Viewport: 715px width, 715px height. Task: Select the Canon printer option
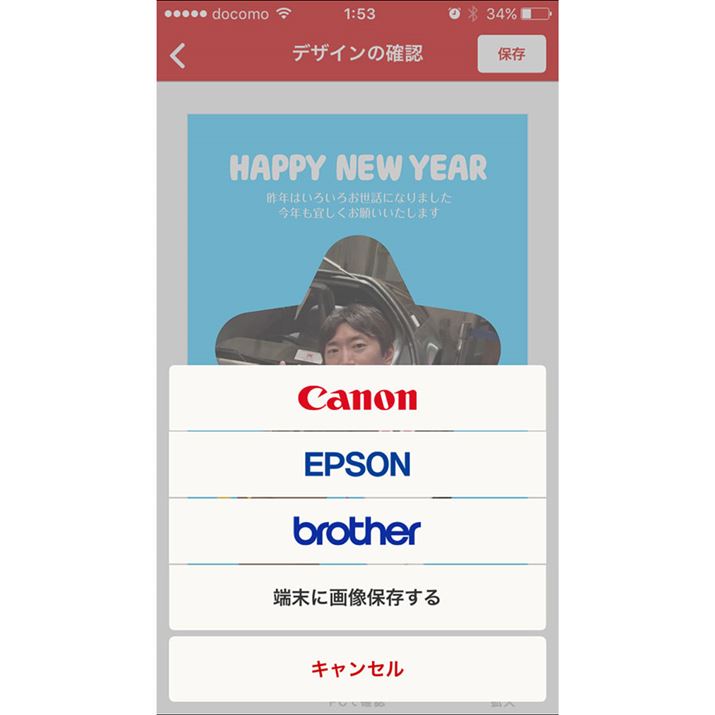pos(357,398)
